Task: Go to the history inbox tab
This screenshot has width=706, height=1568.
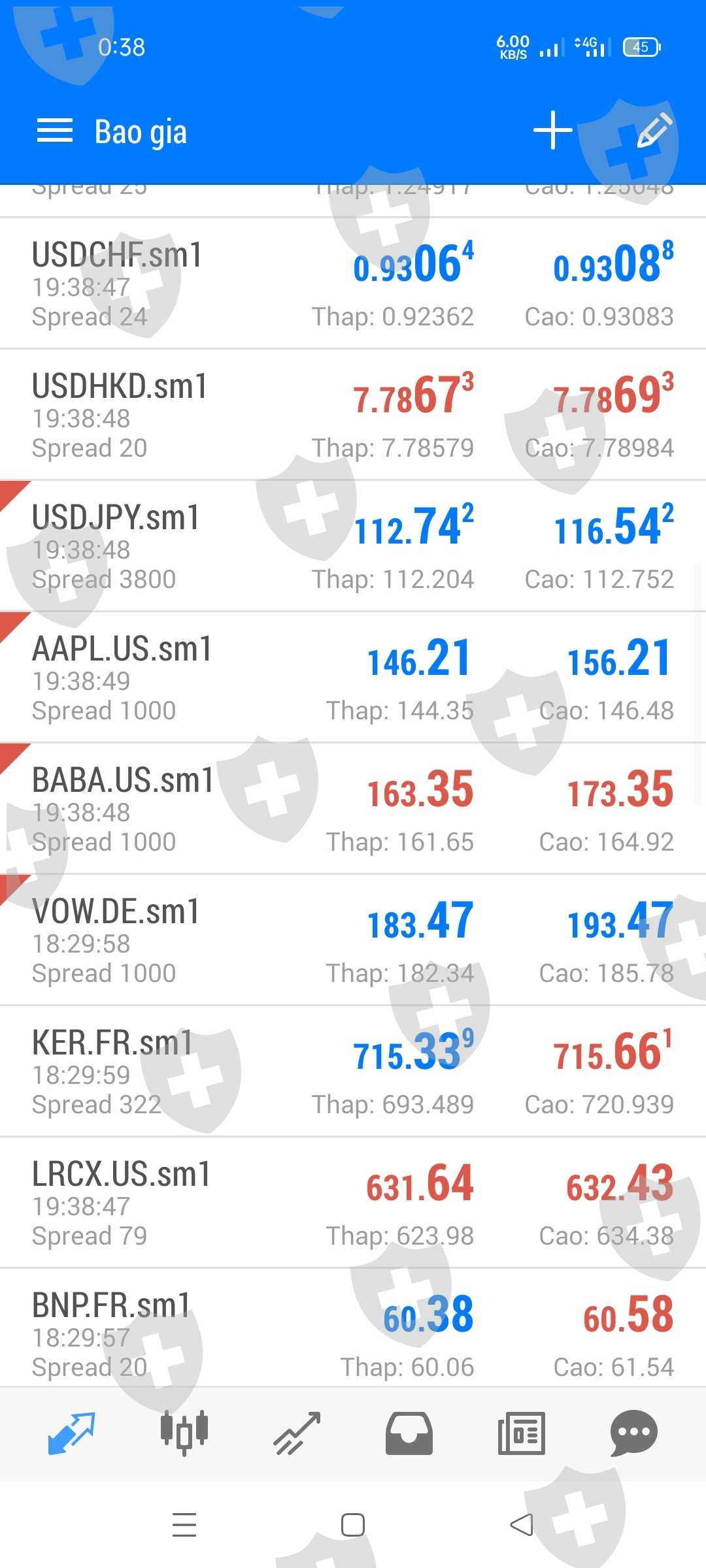Action: click(409, 1433)
